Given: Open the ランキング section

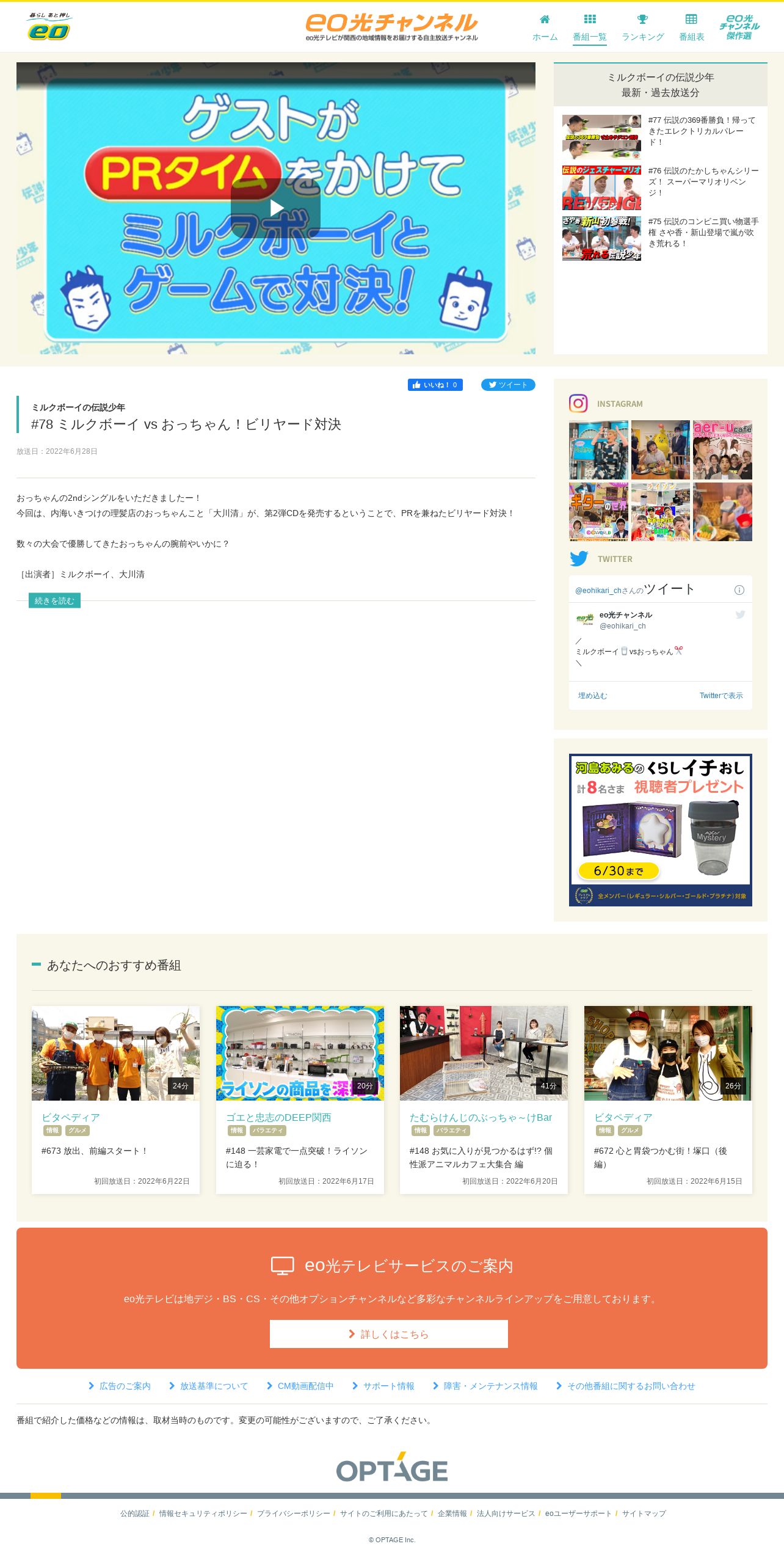Looking at the screenshot, I should pyautogui.click(x=642, y=28).
